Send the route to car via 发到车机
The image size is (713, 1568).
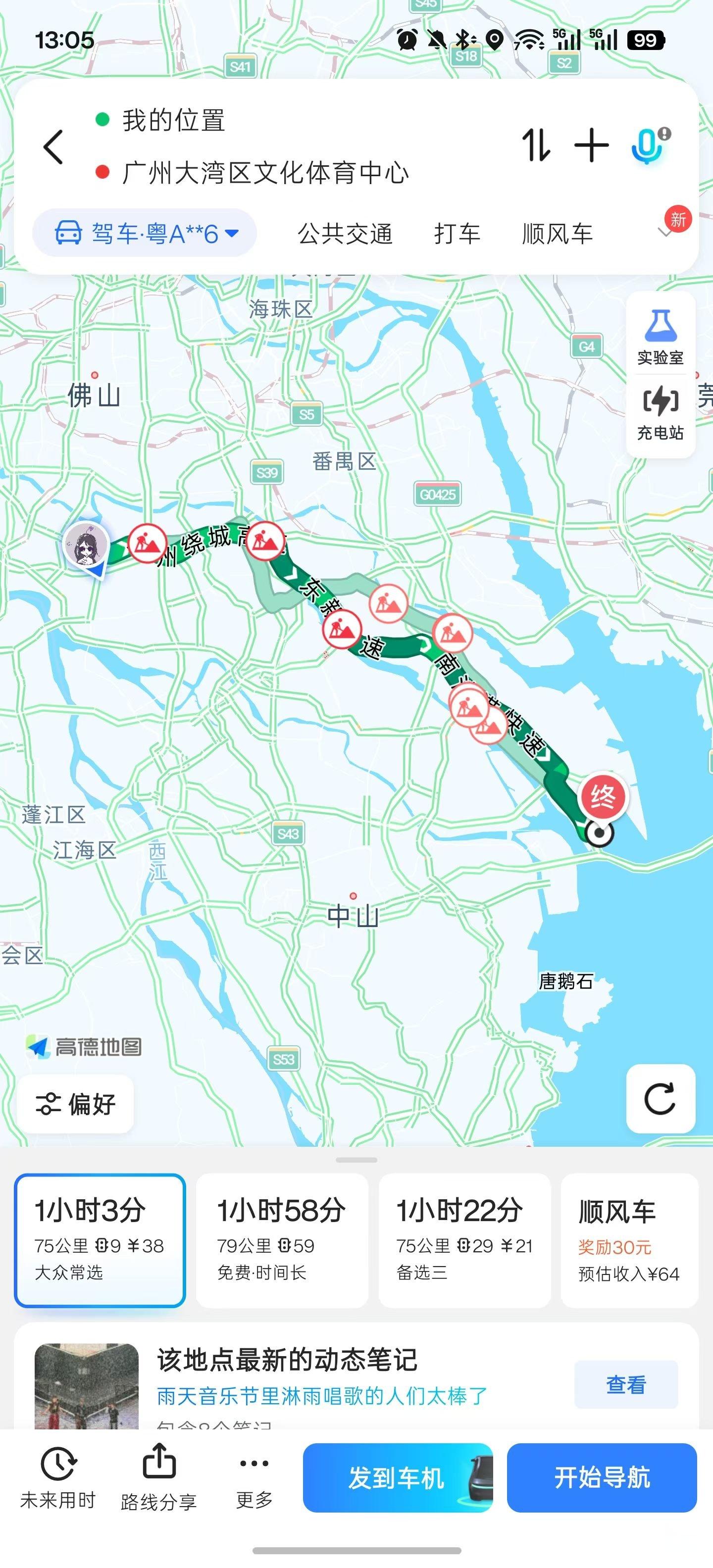[x=398, y=1477]
